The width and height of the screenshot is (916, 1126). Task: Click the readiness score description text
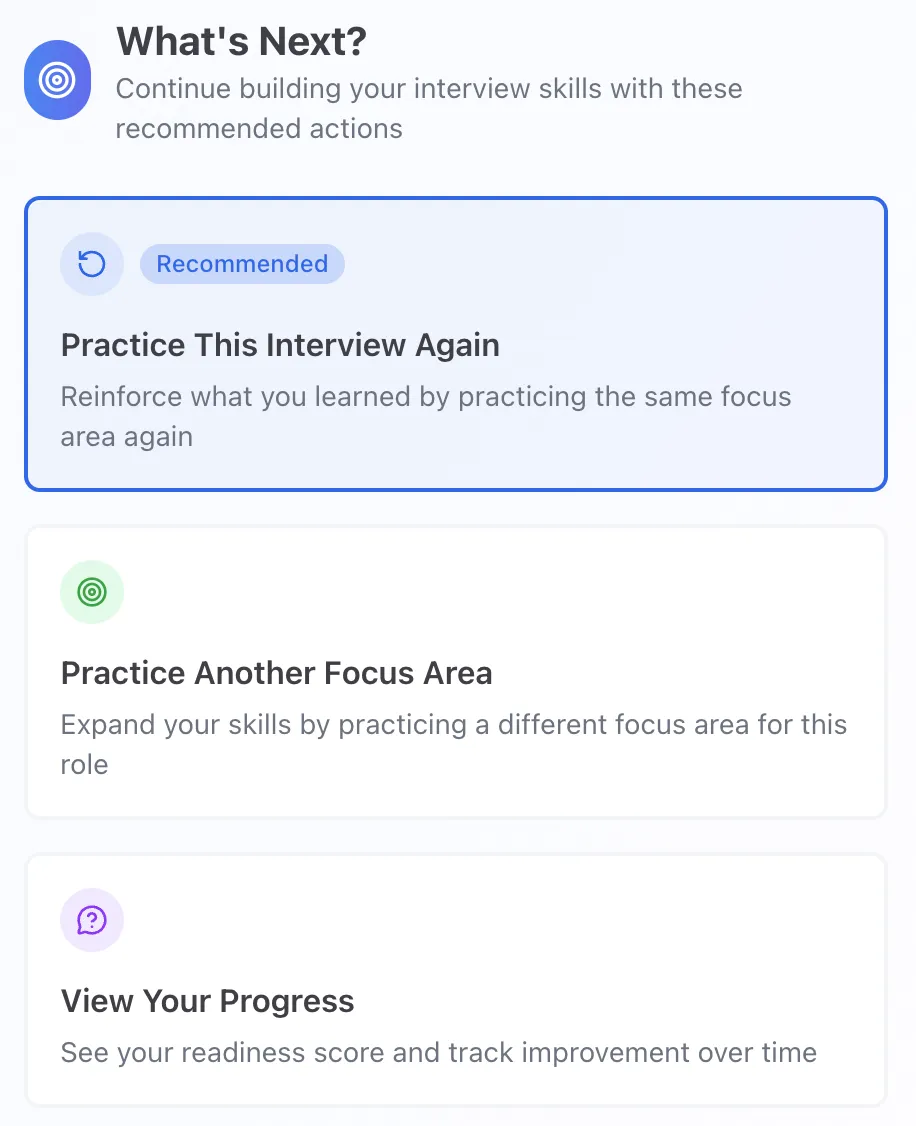[x=439, y=1052]
